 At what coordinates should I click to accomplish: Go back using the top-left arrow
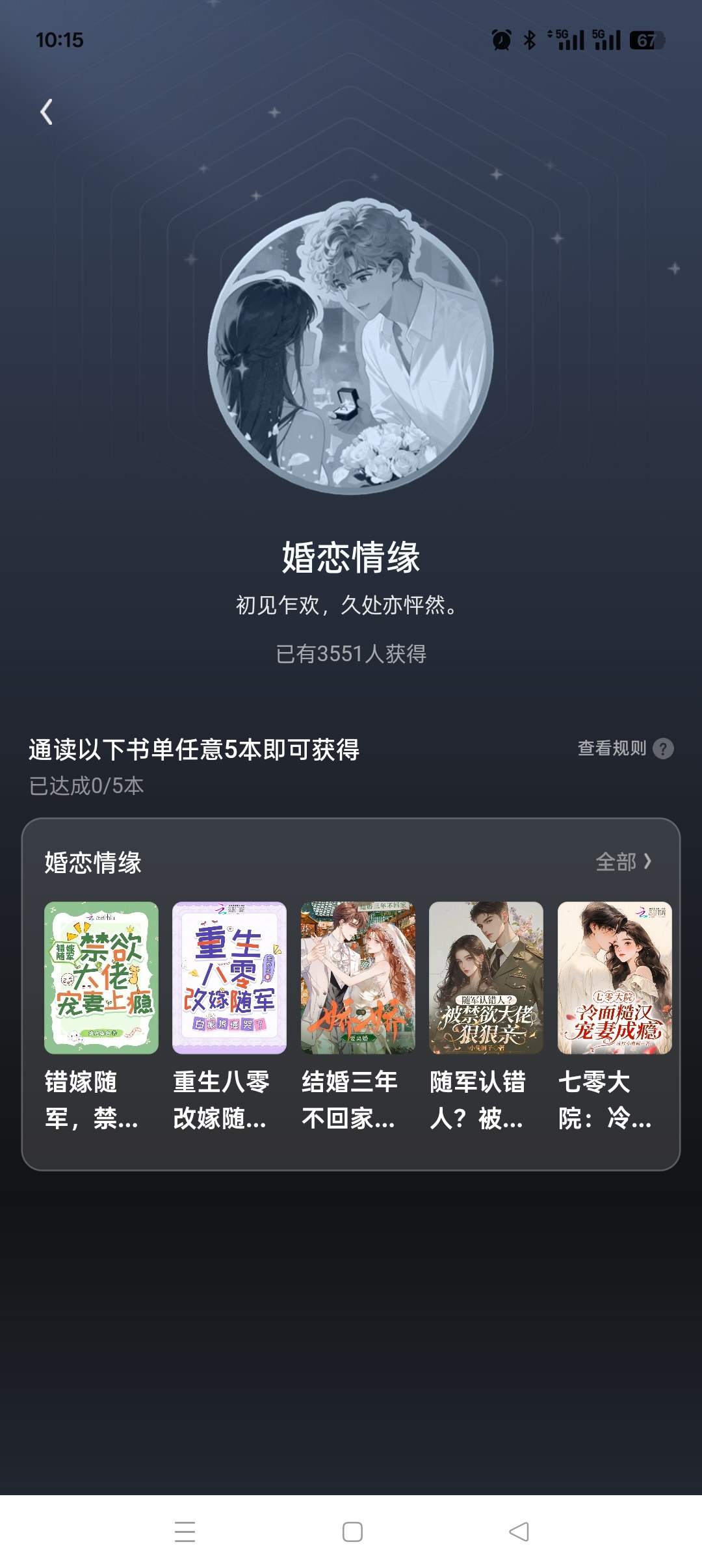[x=46, y=112]
